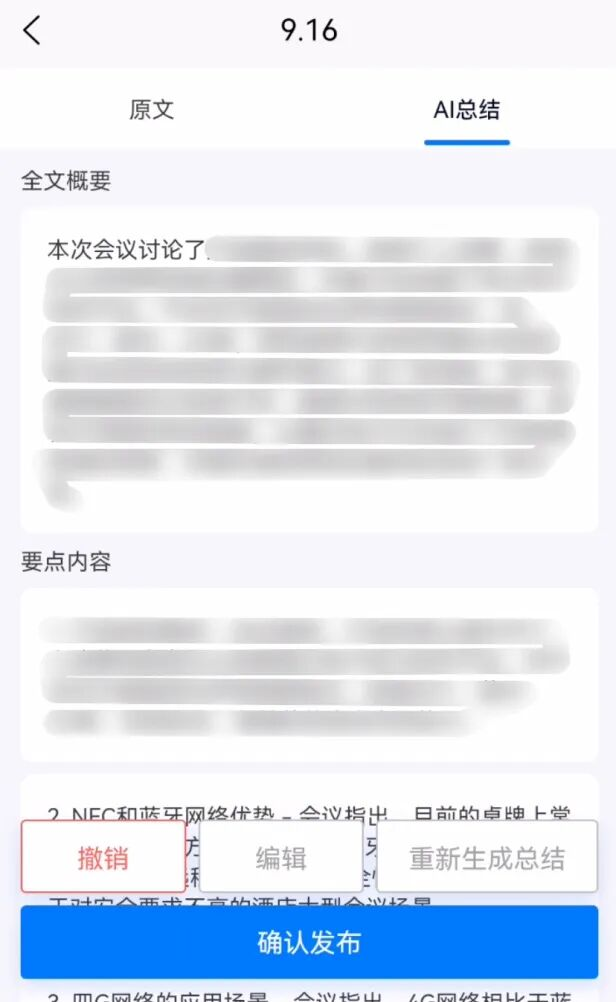Go back using the top-left arrow

tap(32, 31)
